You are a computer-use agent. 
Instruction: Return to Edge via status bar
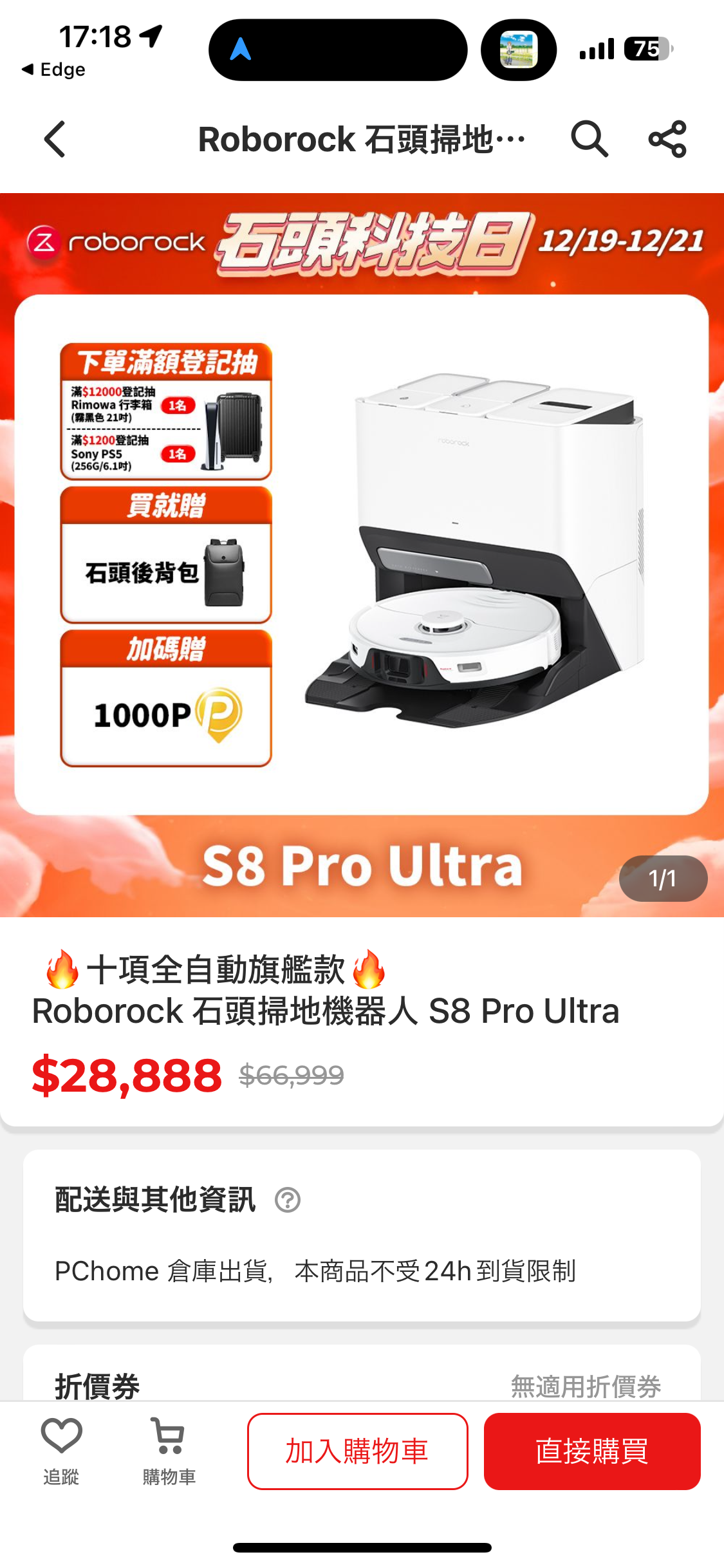tap(54, 70)
